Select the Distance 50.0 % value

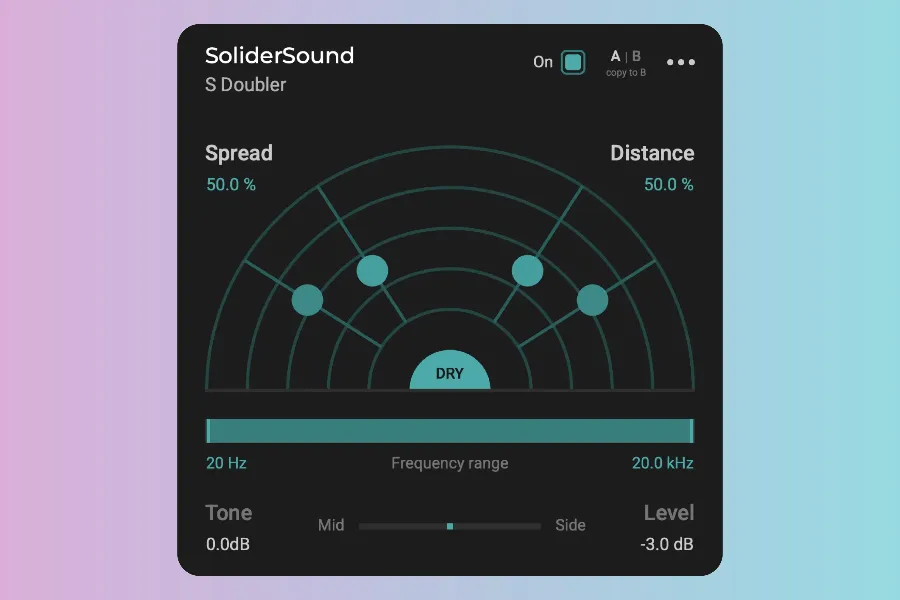668,185
